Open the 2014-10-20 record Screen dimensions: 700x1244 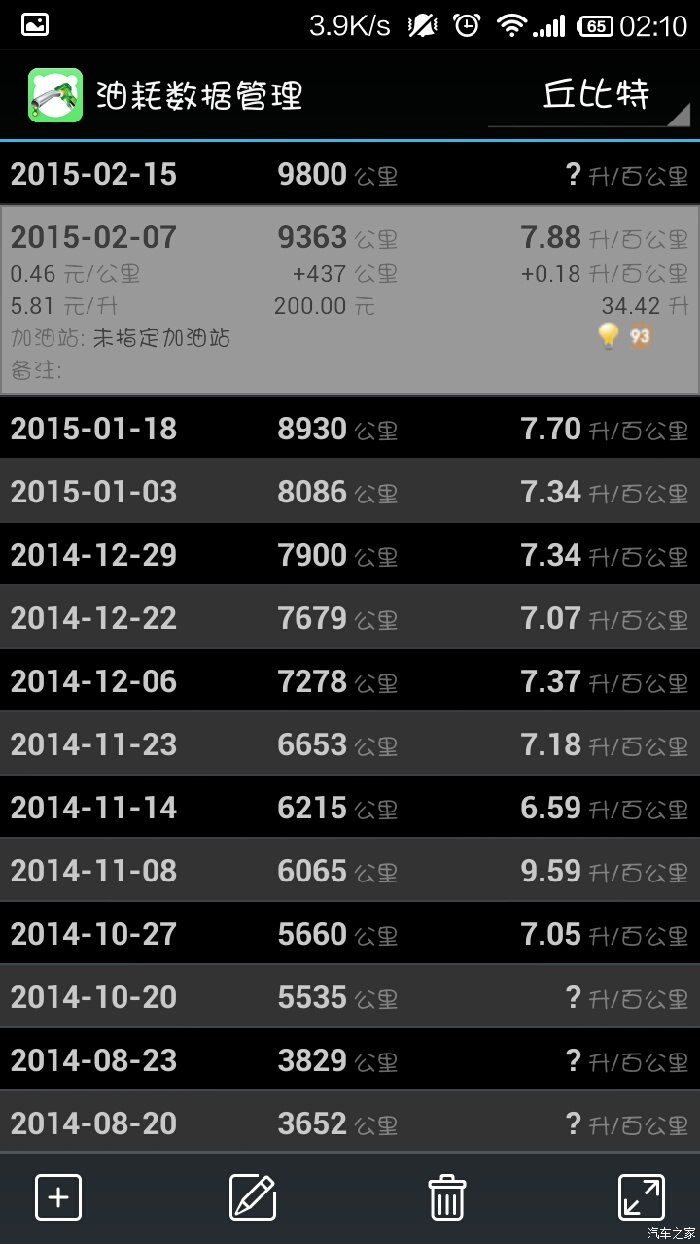350,997
